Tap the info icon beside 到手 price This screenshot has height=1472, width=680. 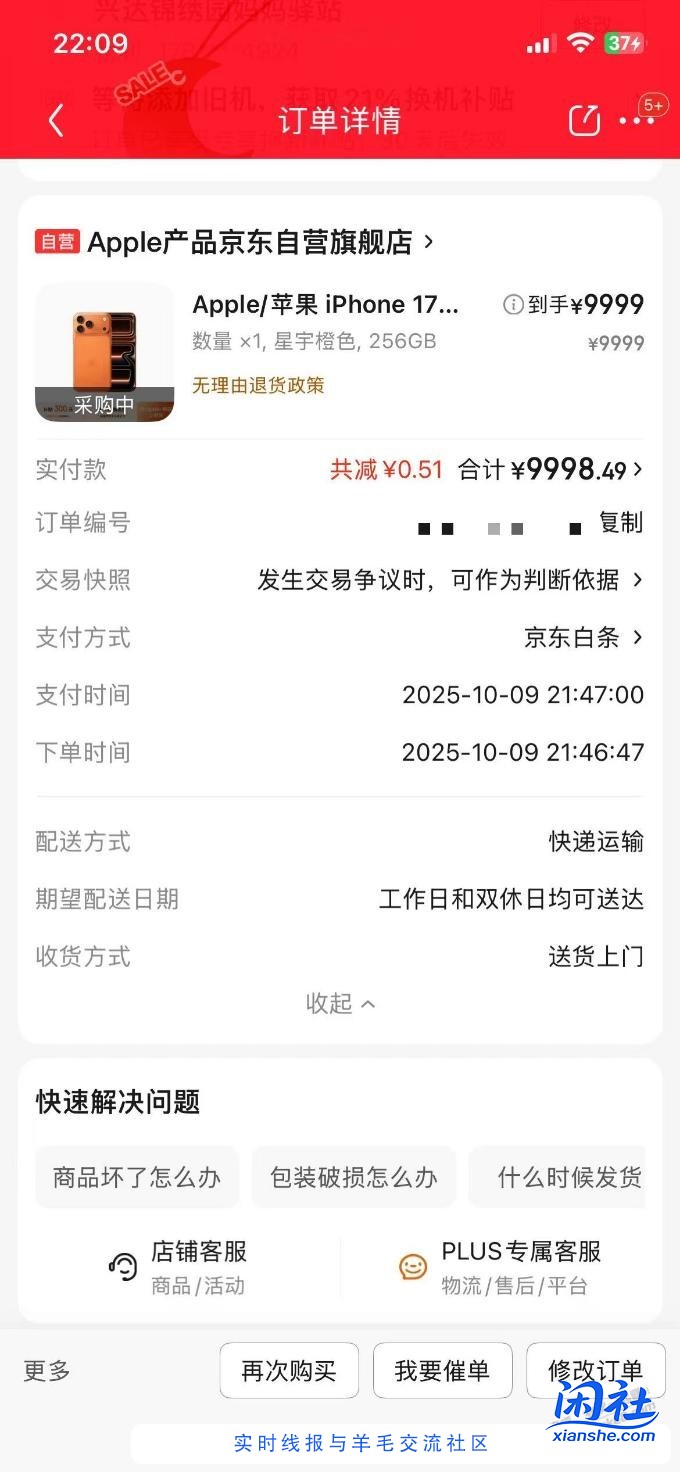(x=513, y=305)
